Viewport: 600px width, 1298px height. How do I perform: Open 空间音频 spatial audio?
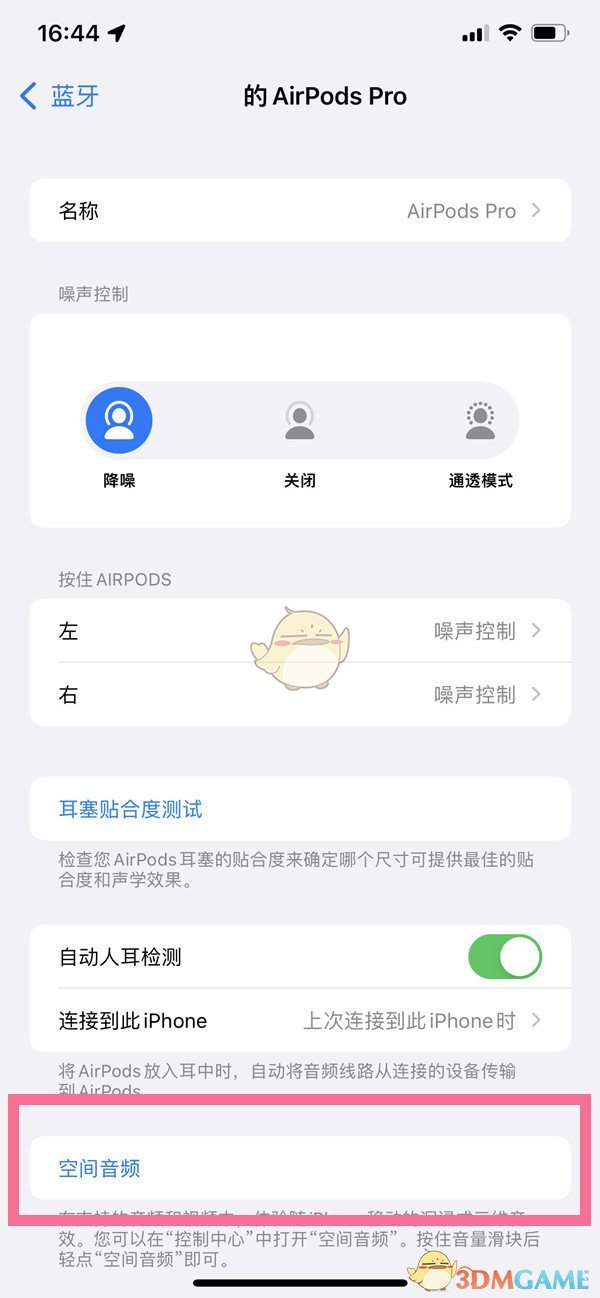pos(100,1168)
